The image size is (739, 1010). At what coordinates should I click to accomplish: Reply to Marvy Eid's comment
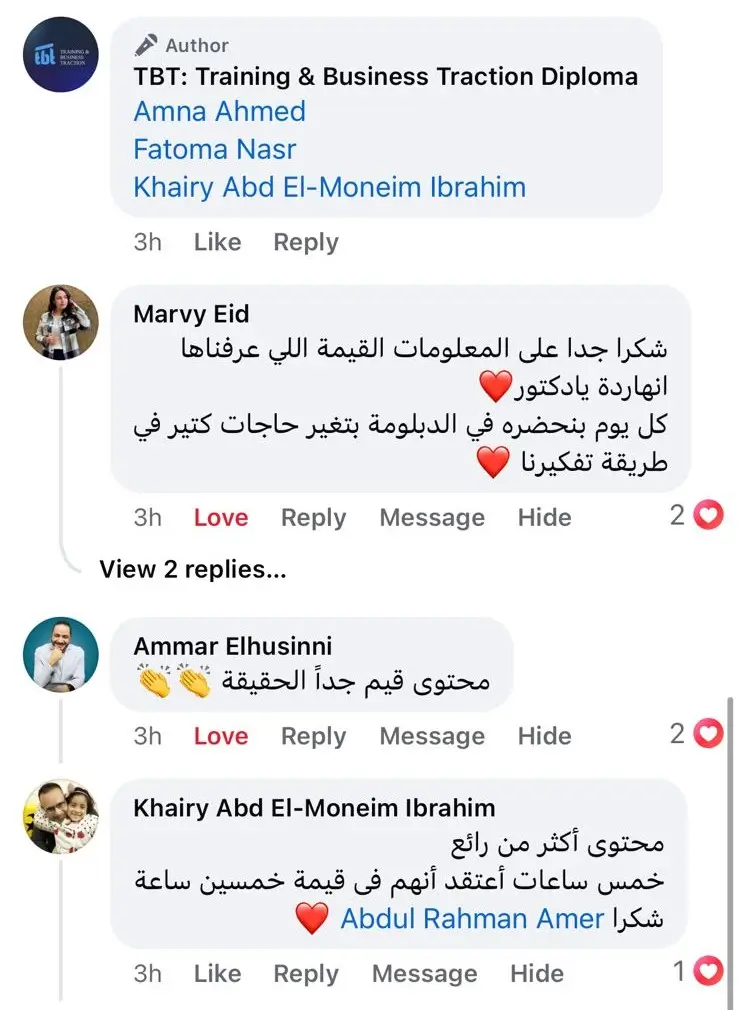point(313,518)
